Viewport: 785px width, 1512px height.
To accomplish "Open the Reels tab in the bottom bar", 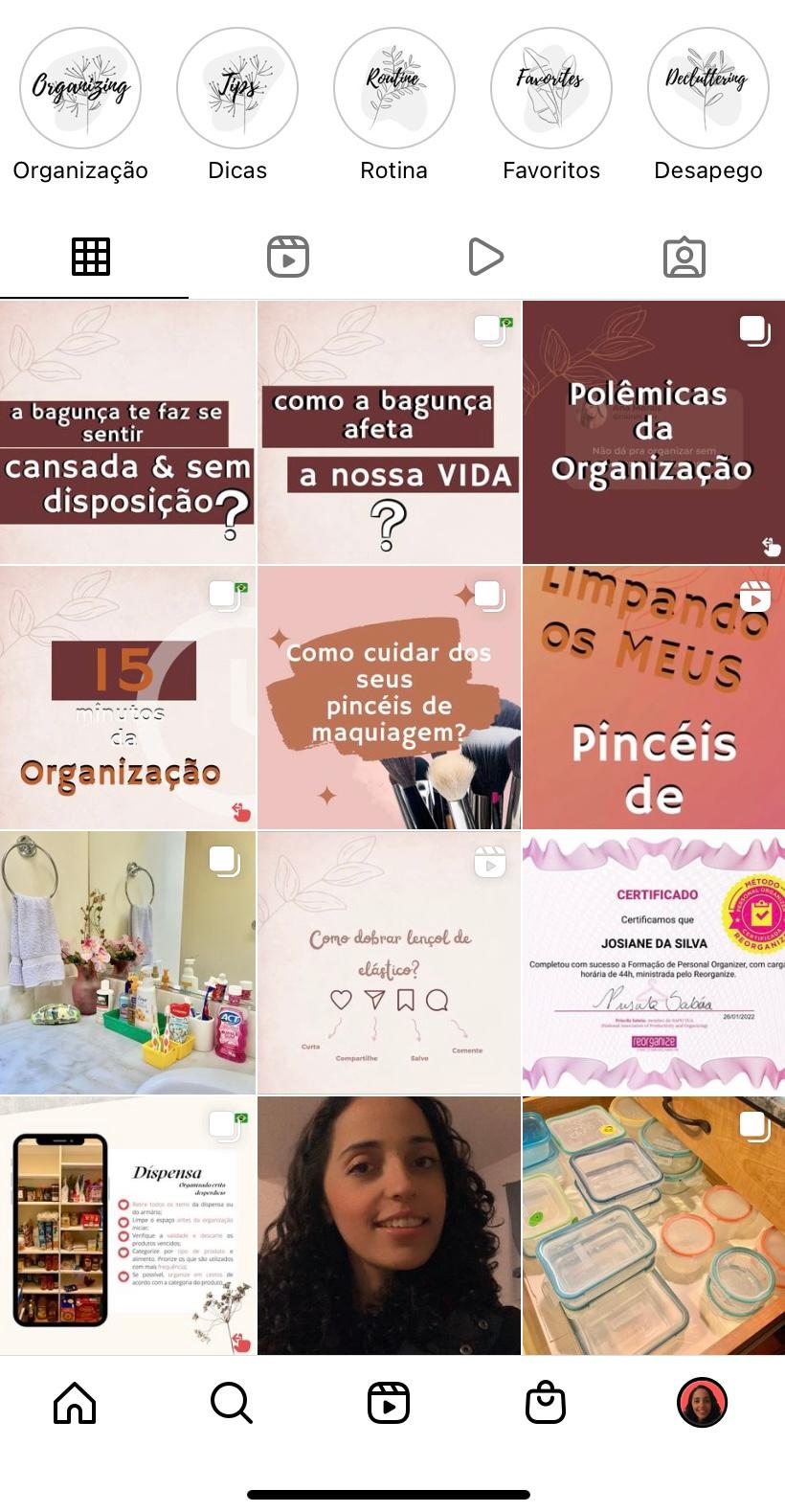I will pos(389,1403).
